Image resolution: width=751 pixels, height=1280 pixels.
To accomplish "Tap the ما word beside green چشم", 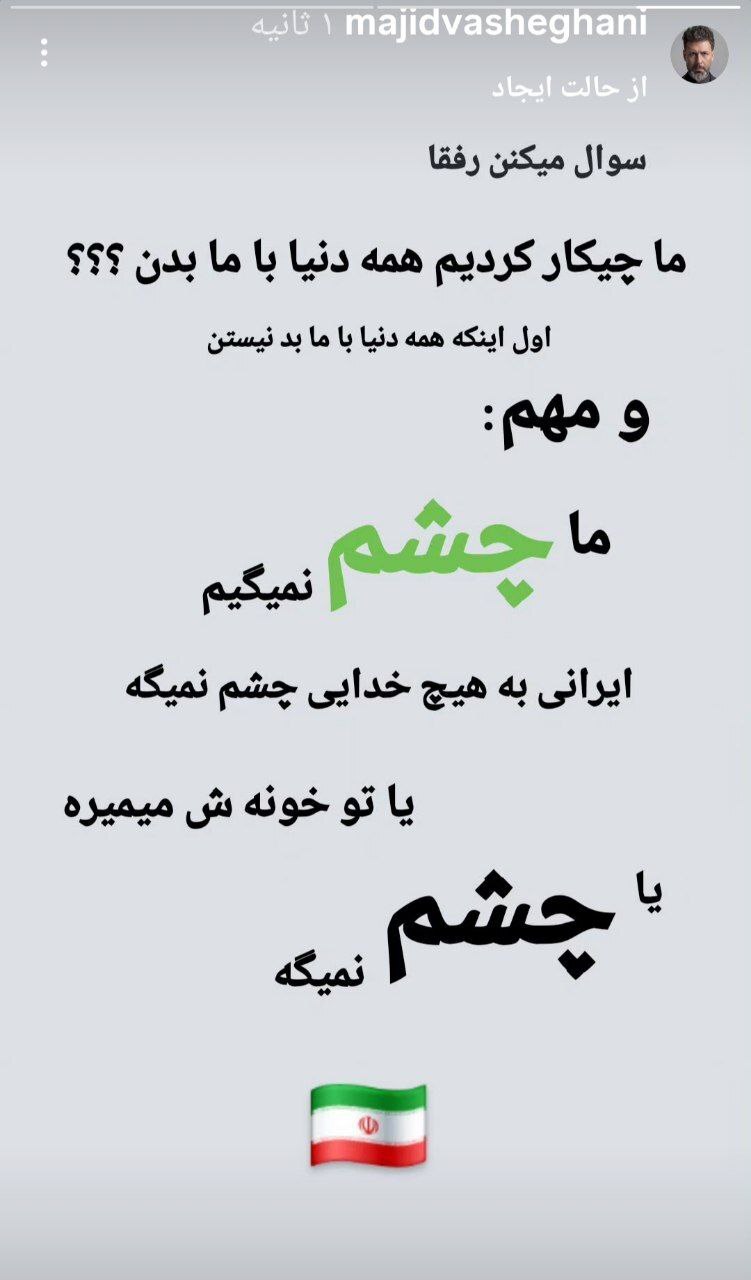I will pos(592,531).
